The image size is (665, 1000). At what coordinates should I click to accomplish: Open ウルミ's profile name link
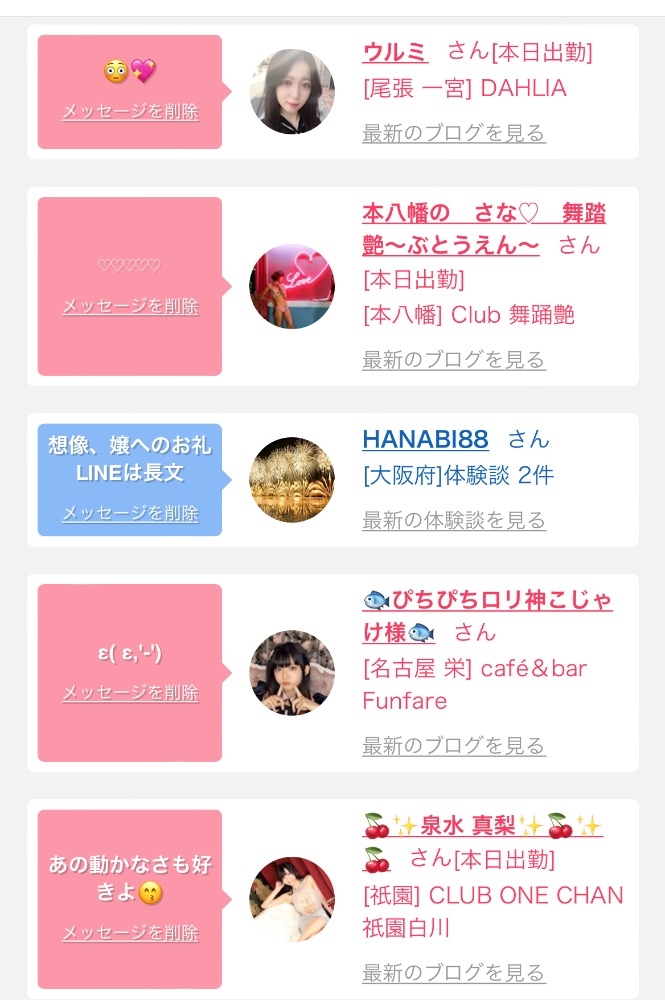tap(394, 51)
